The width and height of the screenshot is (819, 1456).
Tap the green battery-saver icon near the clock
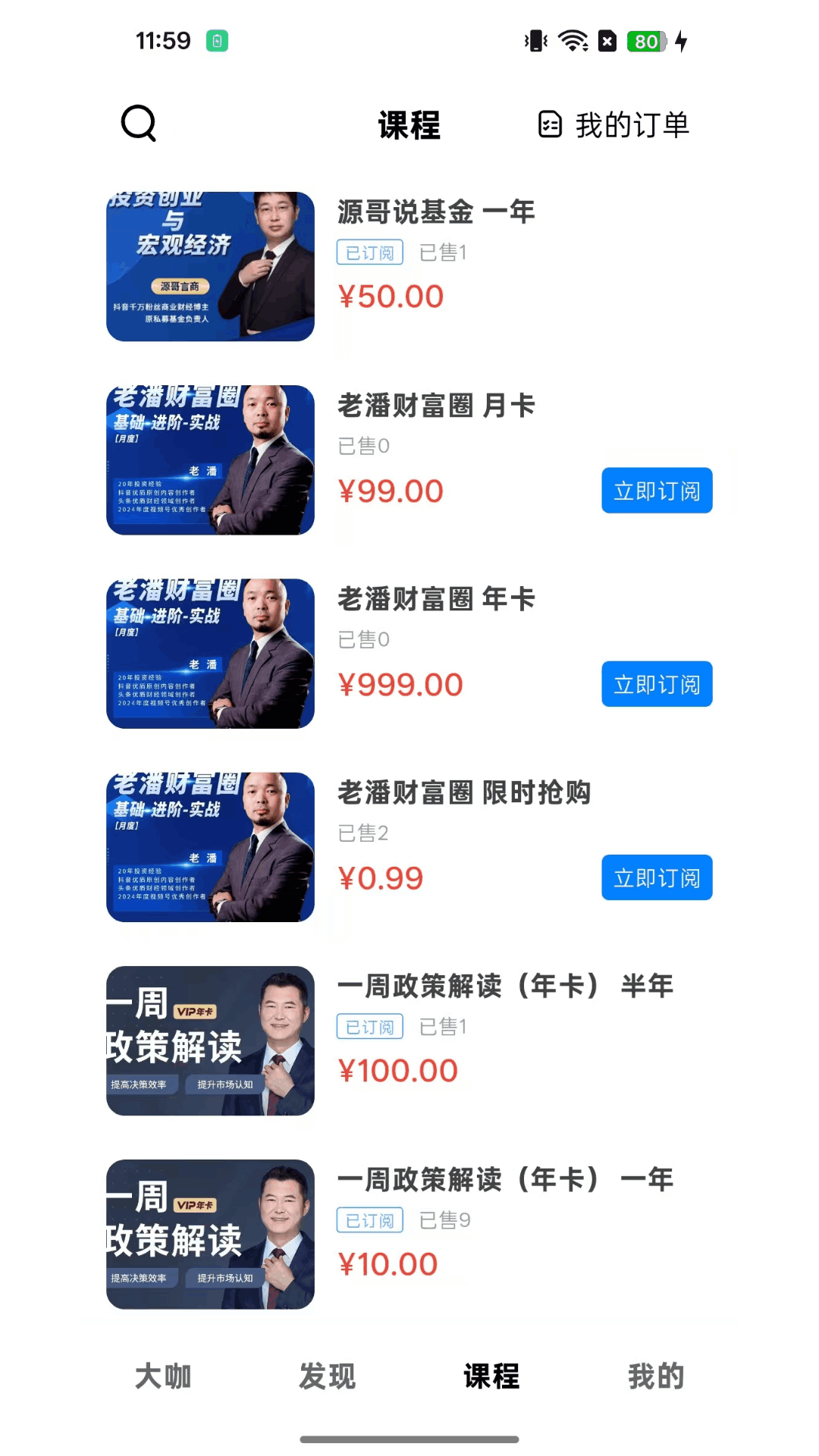(x=218, y=40)
